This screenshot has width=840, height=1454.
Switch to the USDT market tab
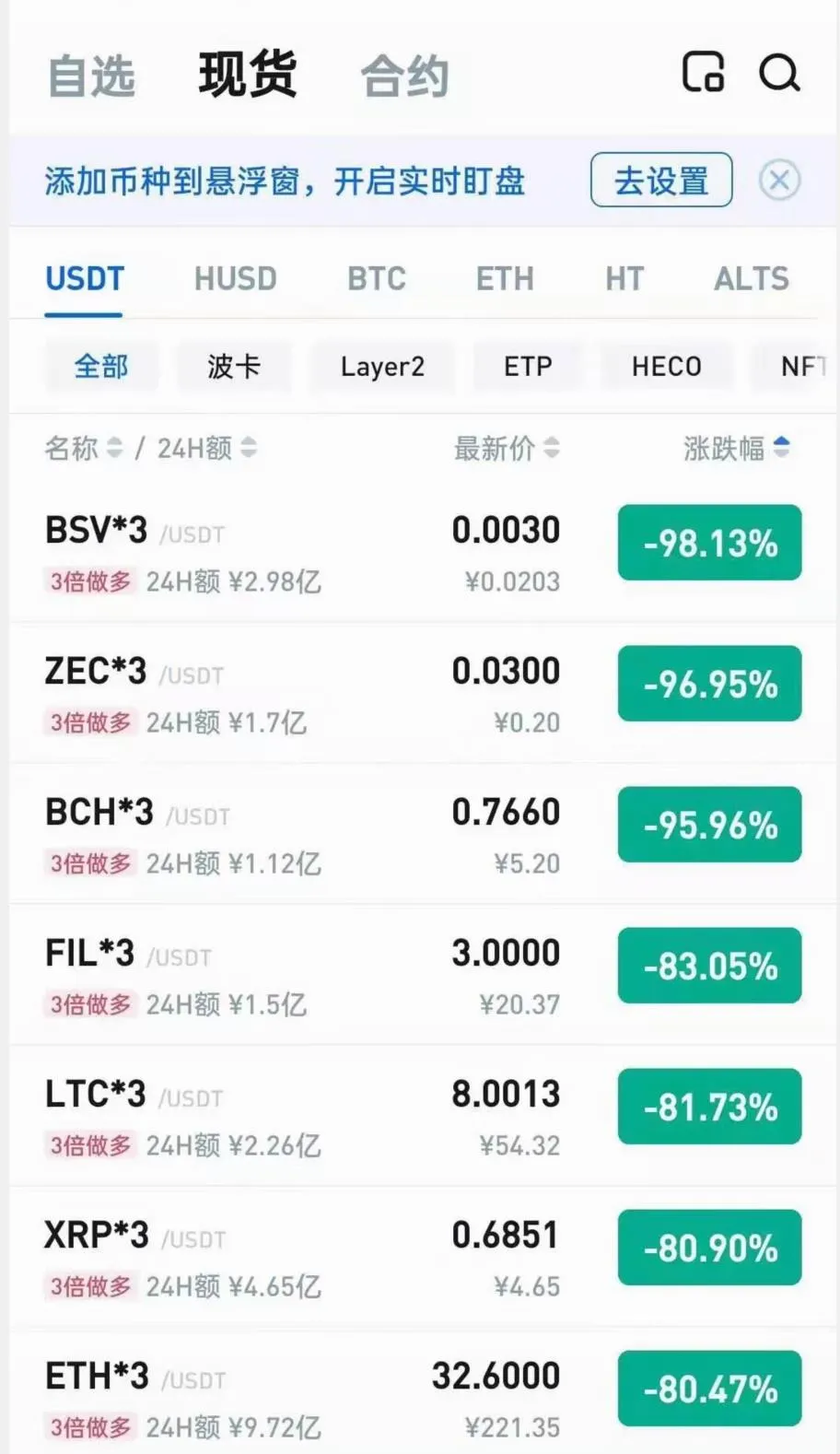point(84,278)
